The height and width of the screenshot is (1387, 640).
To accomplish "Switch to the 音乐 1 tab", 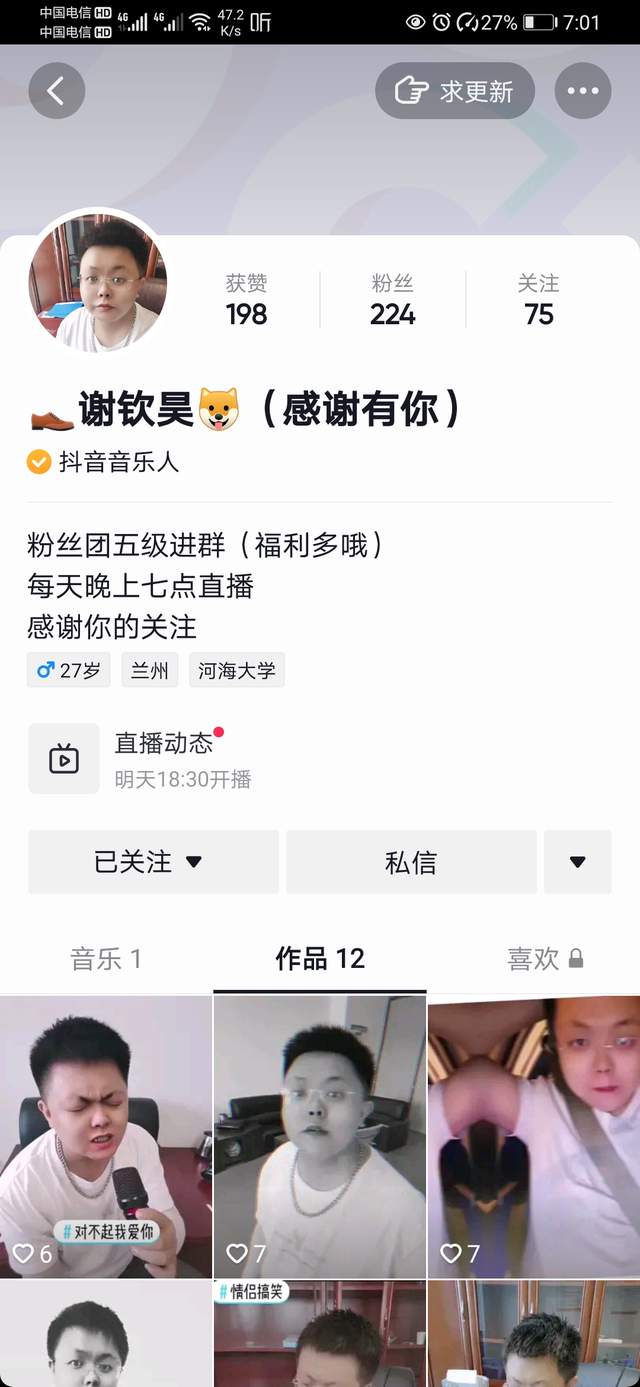I will click(x=106, y=959).
